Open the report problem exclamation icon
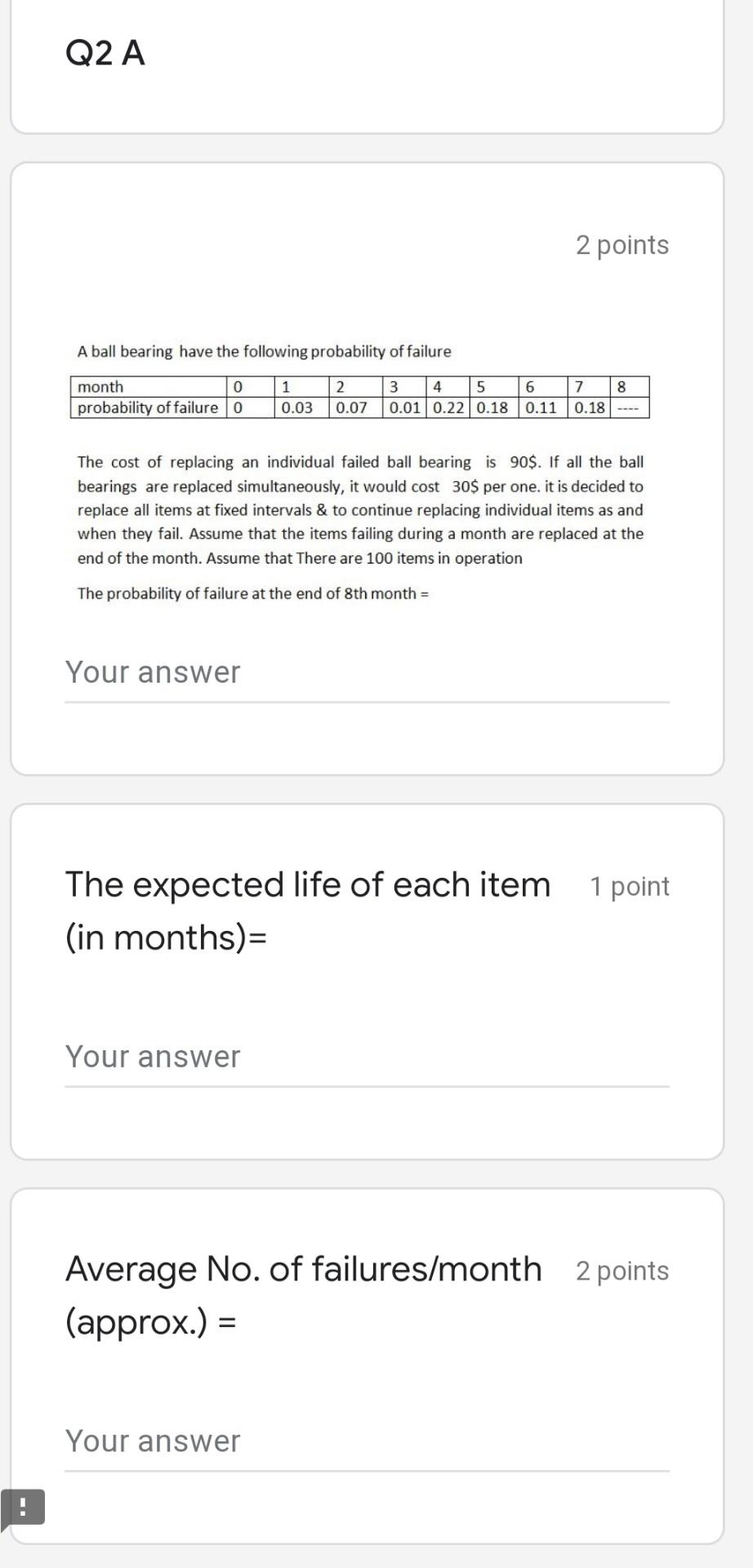This screenshot has height=1568, width=753. coord(23,1508)
